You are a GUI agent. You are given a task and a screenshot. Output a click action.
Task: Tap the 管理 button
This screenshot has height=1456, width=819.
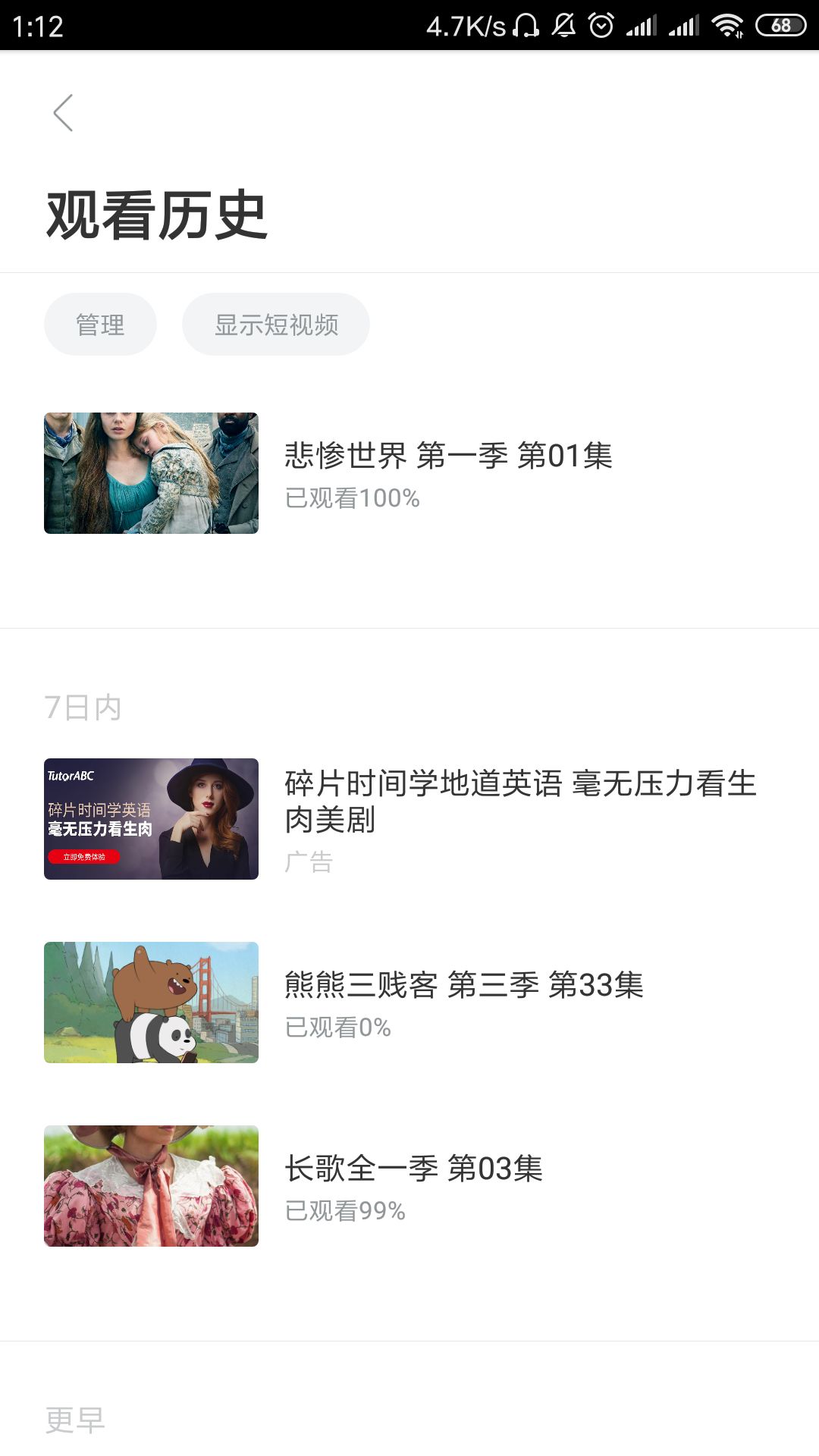click(100, 325)
